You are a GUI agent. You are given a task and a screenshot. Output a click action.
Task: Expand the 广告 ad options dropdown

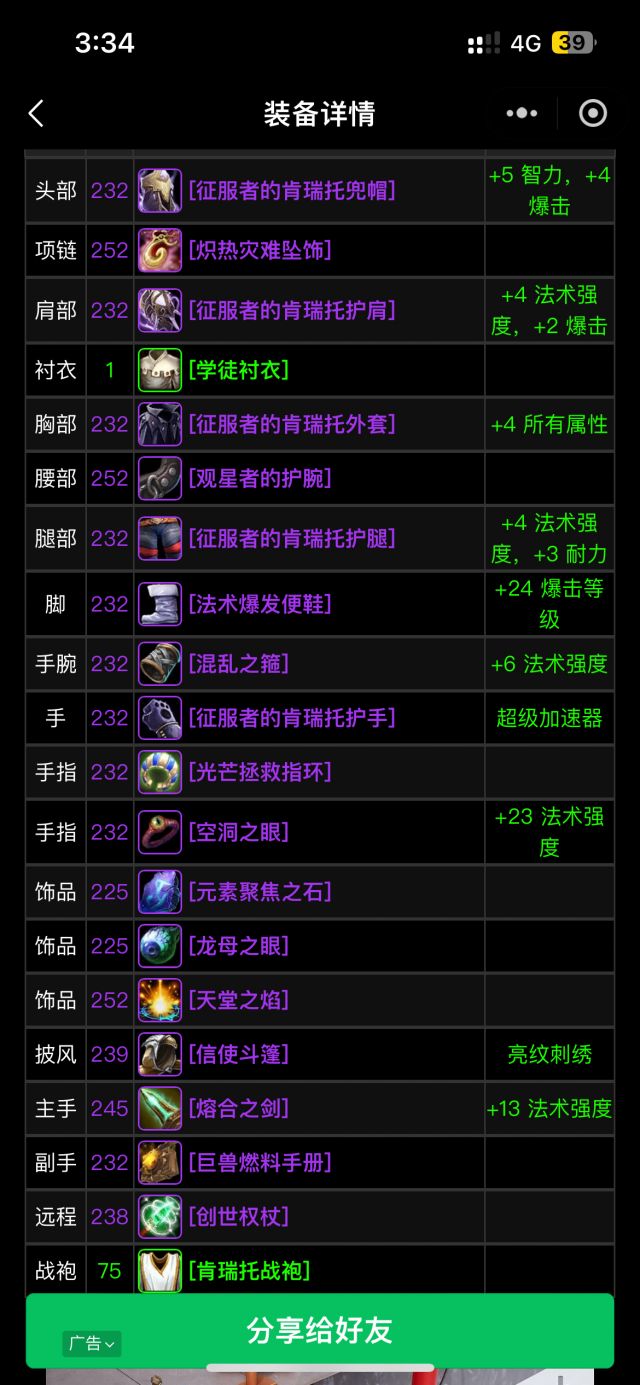(91, 1344)
